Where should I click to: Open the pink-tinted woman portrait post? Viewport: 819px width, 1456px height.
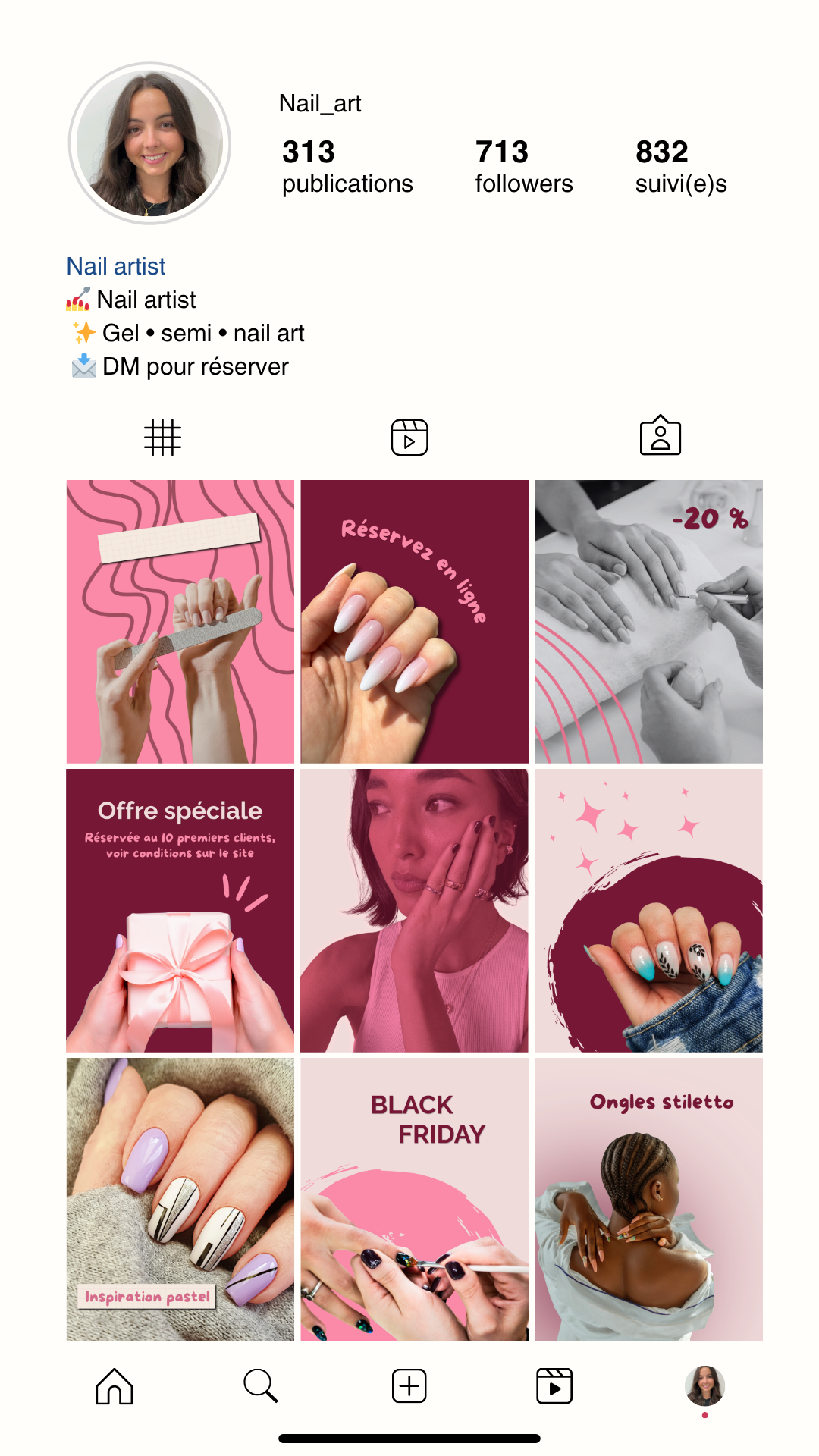point(414,910)
